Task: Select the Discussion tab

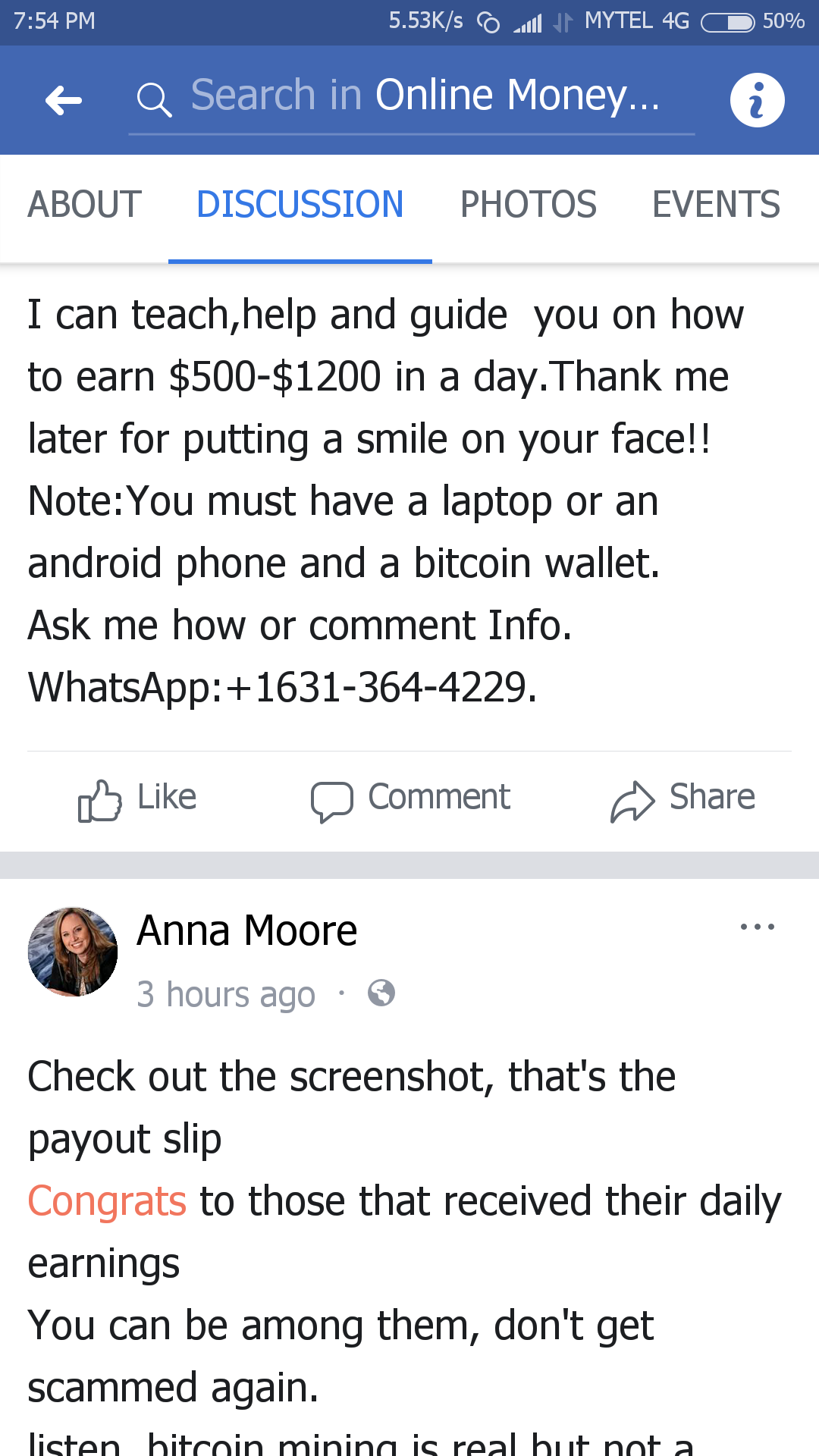Action: (300, 205)
